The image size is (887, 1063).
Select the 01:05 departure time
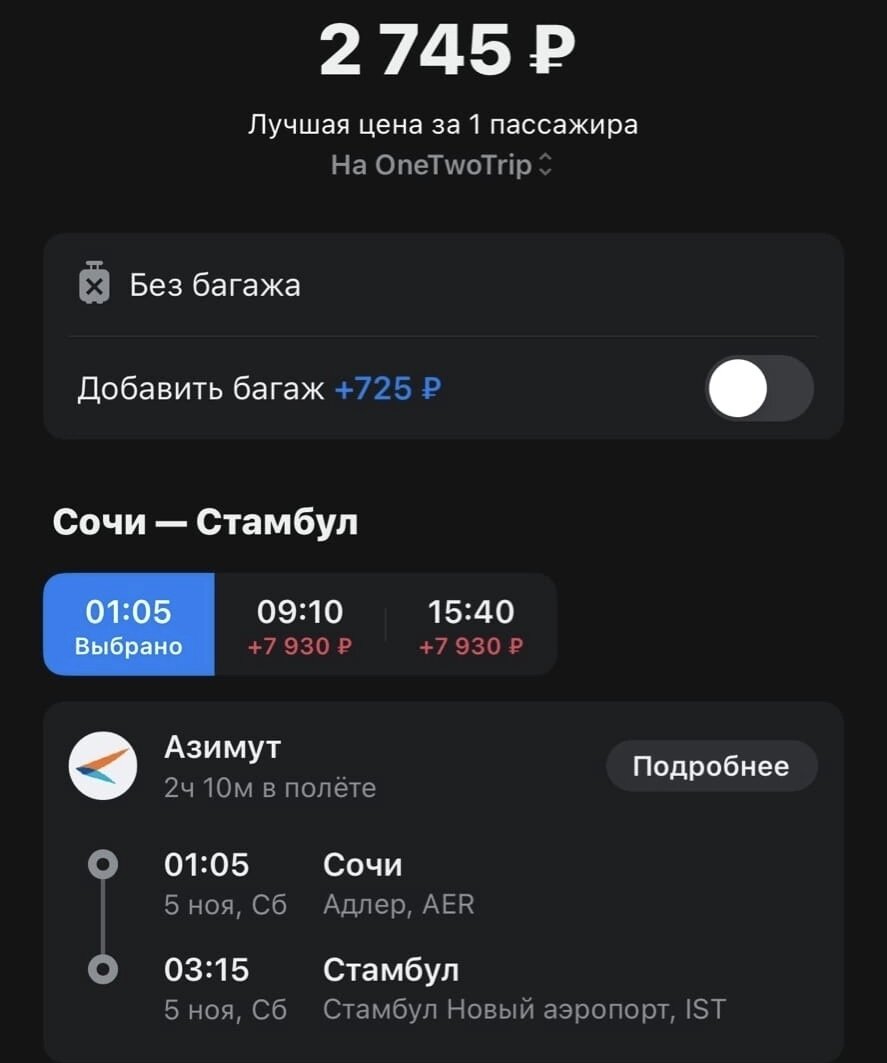(x=129, y=625)
